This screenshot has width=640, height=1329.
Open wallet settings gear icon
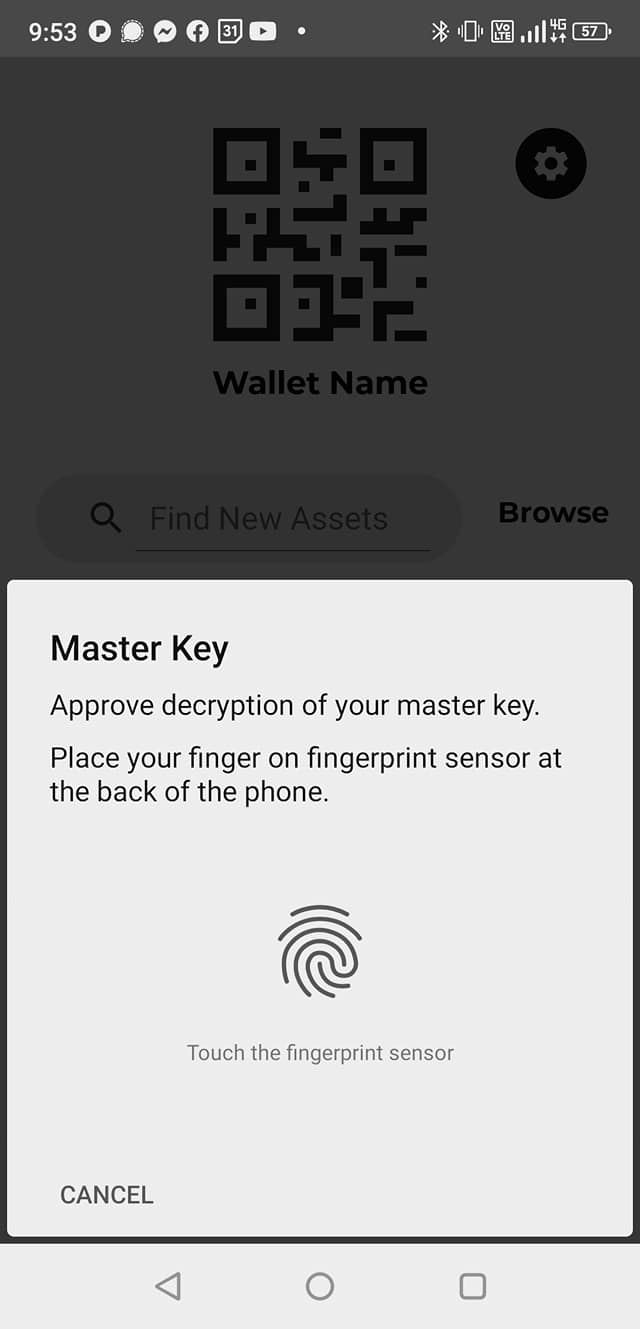tap(550, 163)
